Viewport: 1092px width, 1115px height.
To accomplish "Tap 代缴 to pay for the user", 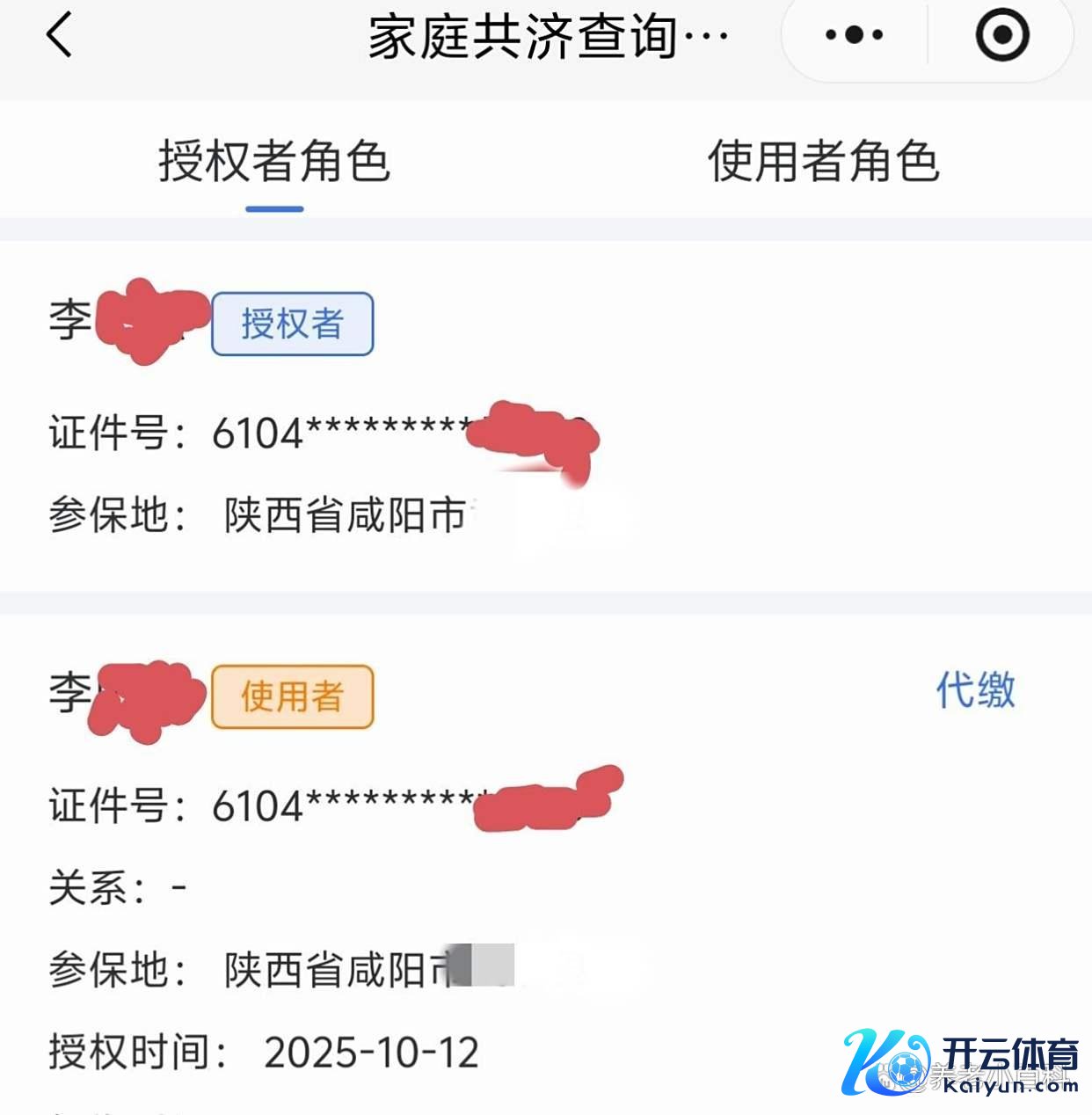I will 975,690.
